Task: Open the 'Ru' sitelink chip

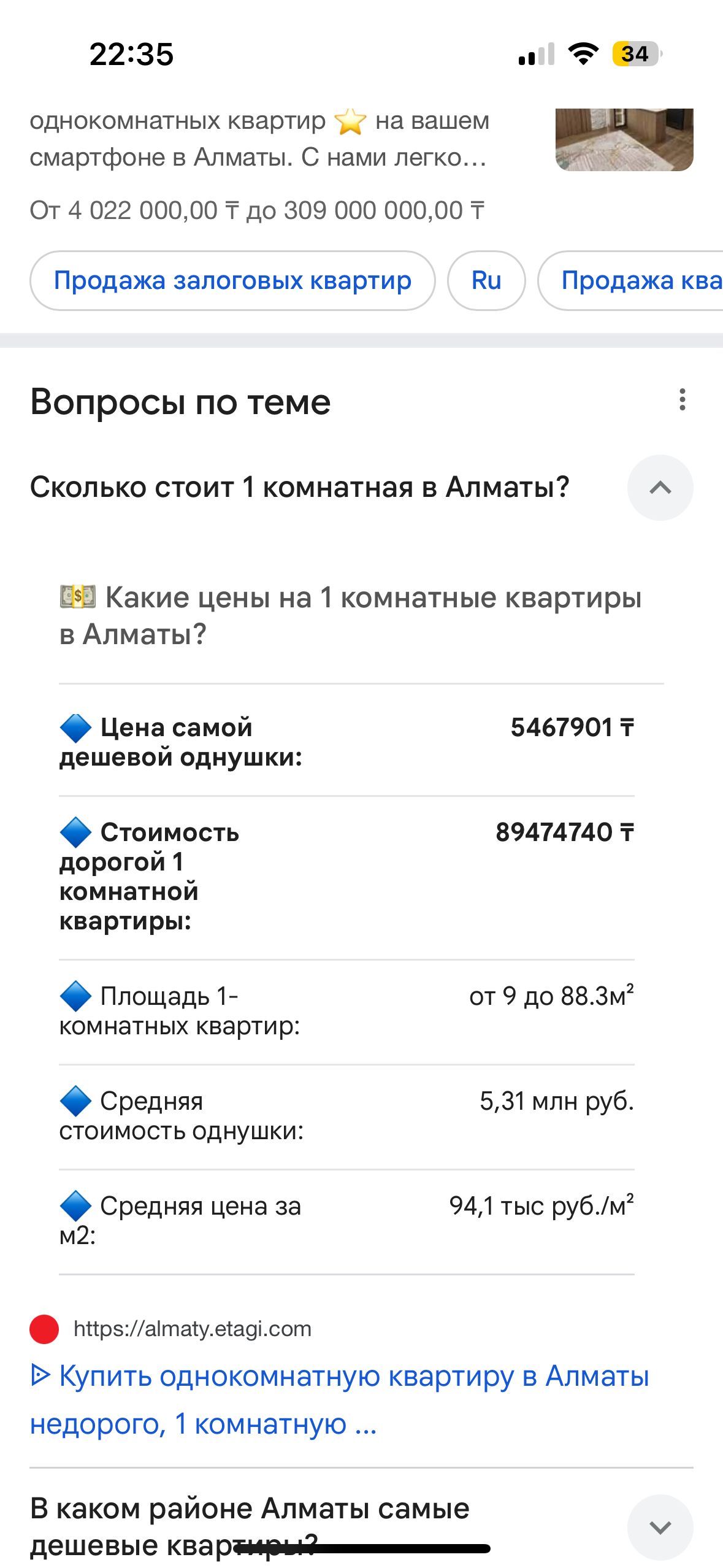Action: [x=486, y=281]
